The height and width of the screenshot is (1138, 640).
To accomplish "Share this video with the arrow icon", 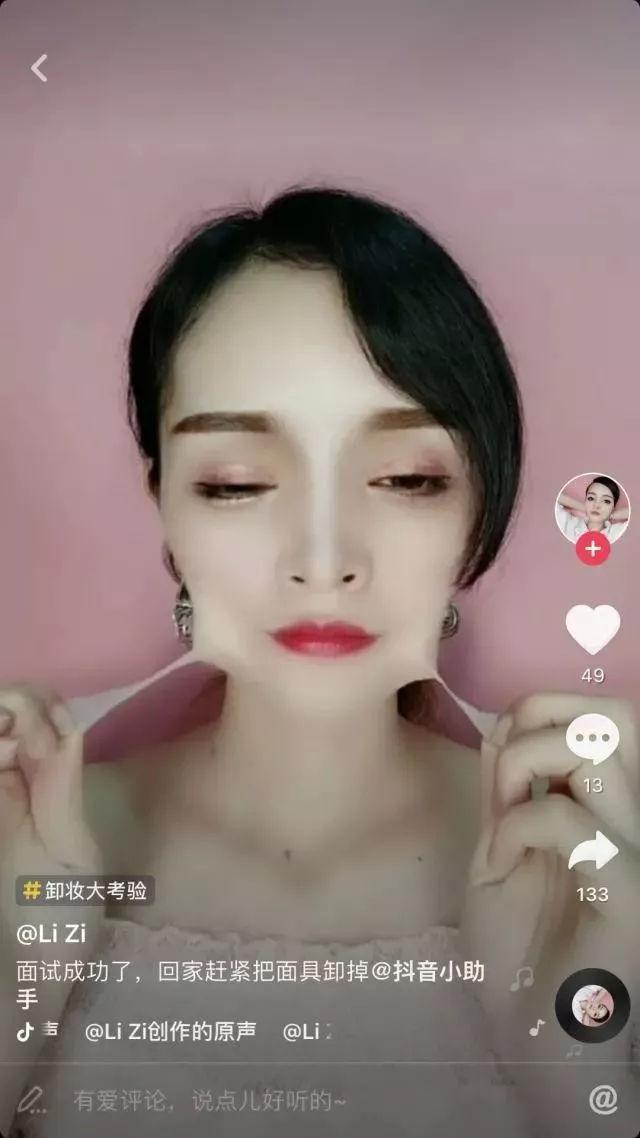I will point(592,851).
